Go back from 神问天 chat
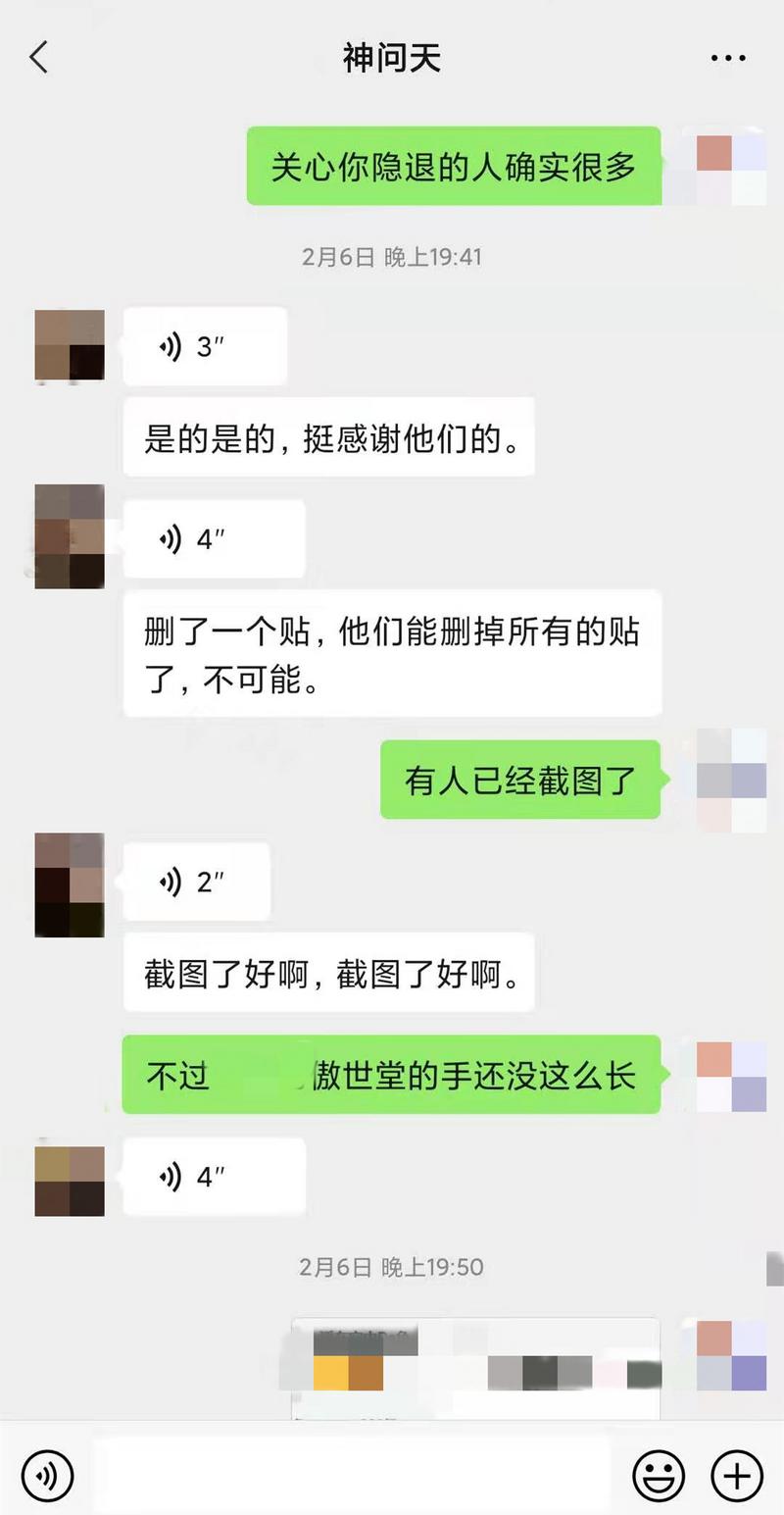The image size is (784, 1515). click(39, 58)
